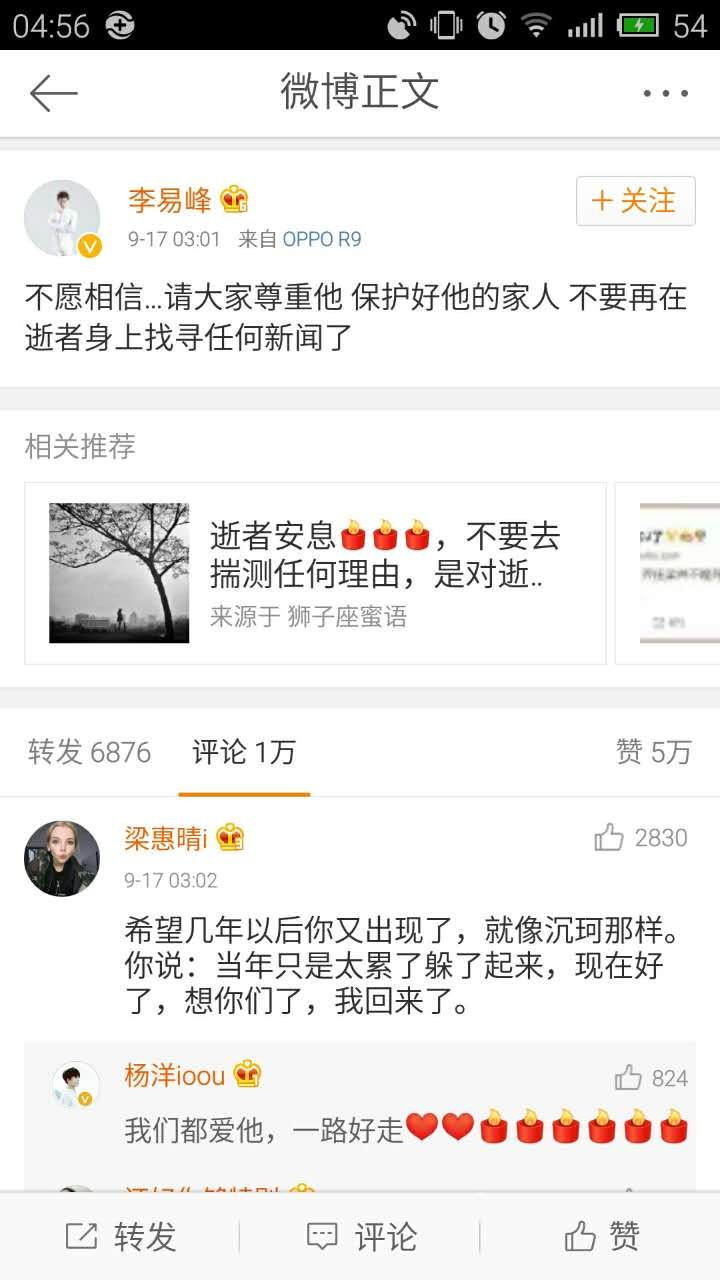The image size is (720, 1280).
Task: Like 梁惠晴i's comment
Action: point(609,838)
